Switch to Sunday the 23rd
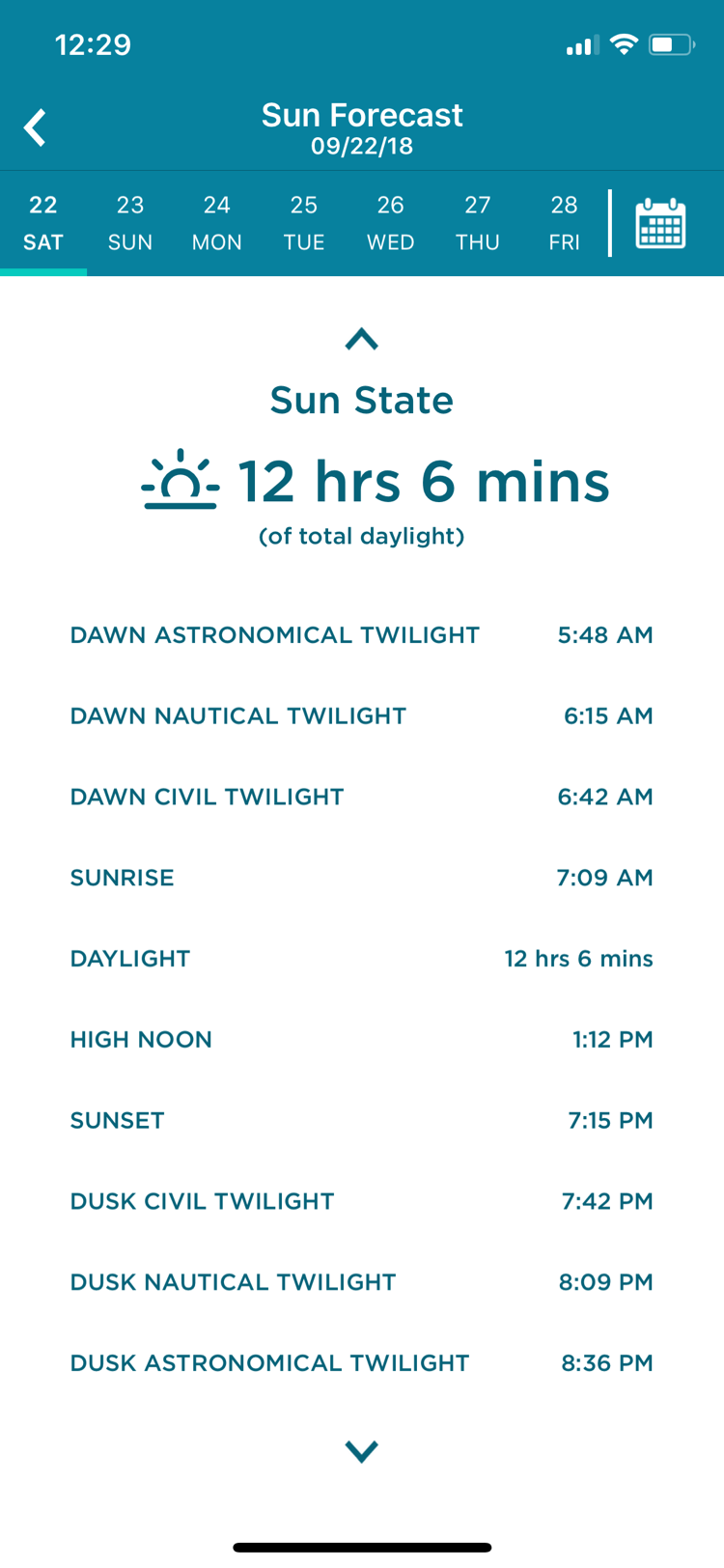724x1568 pixels. click(x=130, y=223)
